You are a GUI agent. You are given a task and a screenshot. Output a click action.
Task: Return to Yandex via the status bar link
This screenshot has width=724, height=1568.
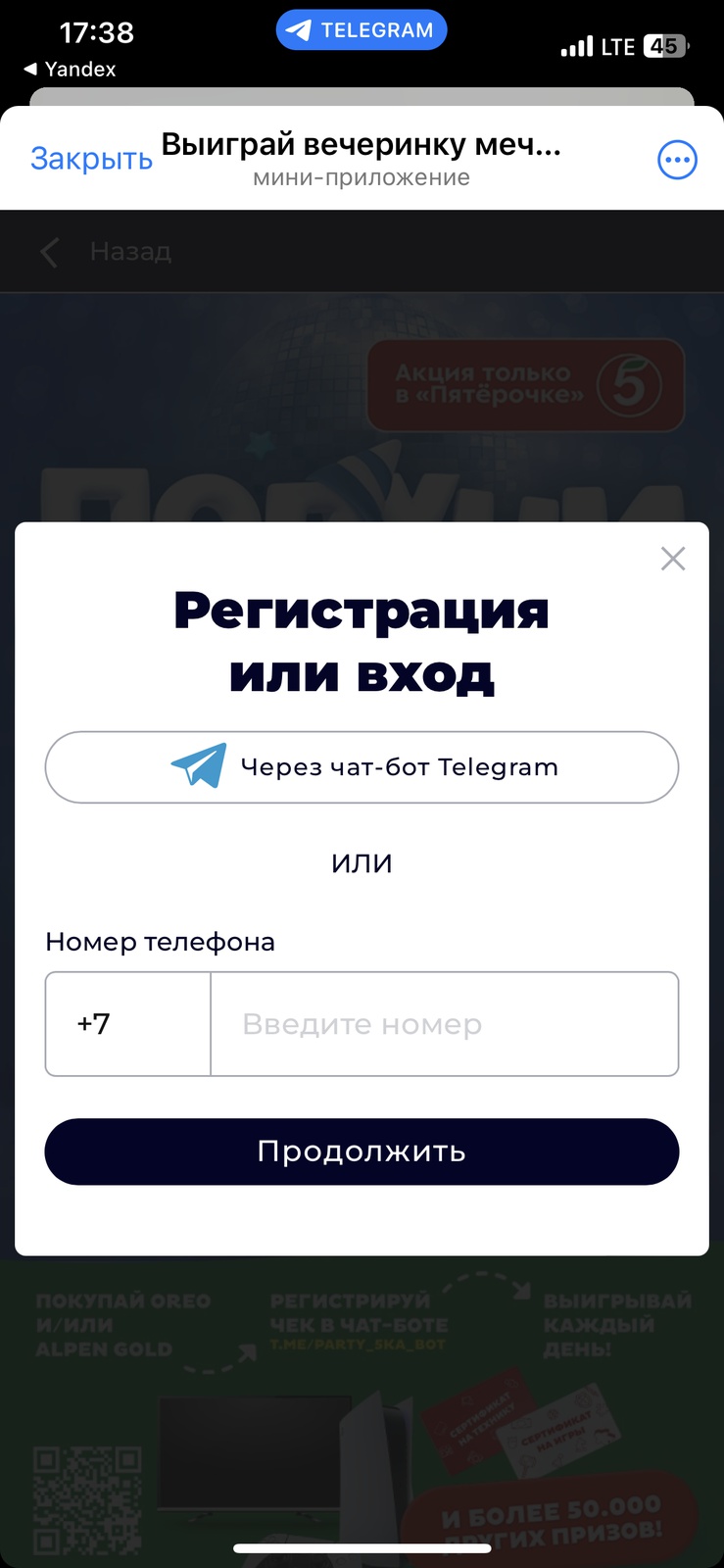[70, 70]
